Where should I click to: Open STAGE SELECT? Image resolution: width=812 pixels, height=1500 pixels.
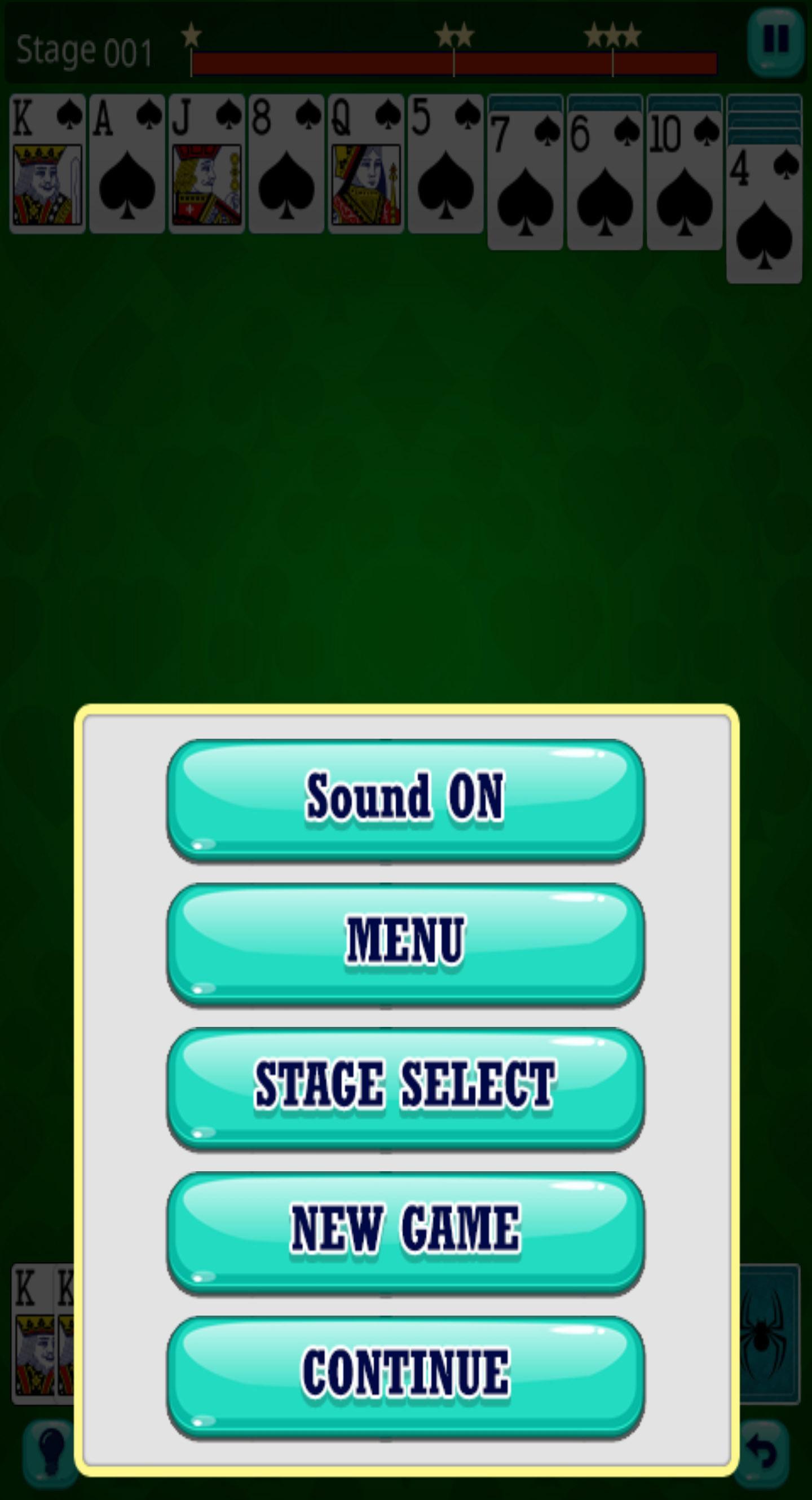pyautogui.click(x=405, y=1087)
